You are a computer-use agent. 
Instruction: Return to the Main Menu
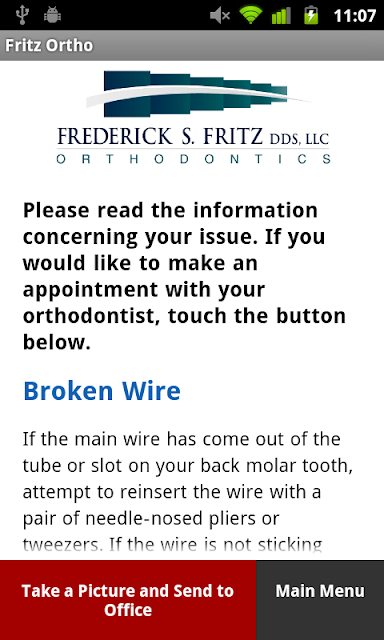tap(320, 600)
